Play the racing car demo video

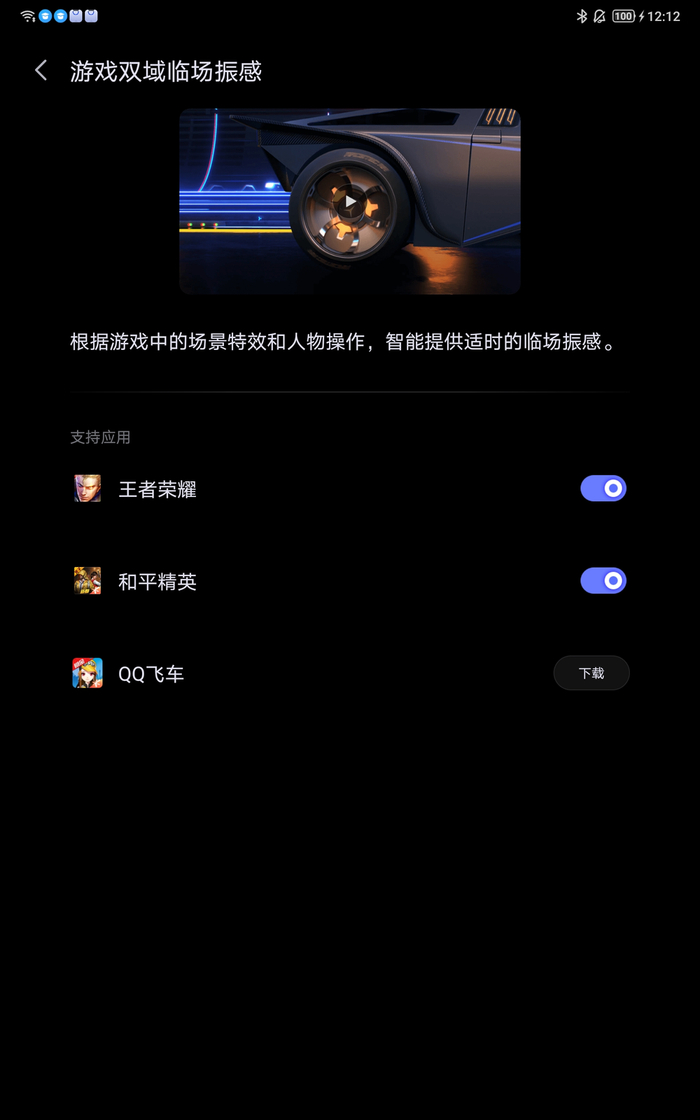click(350, 201)
